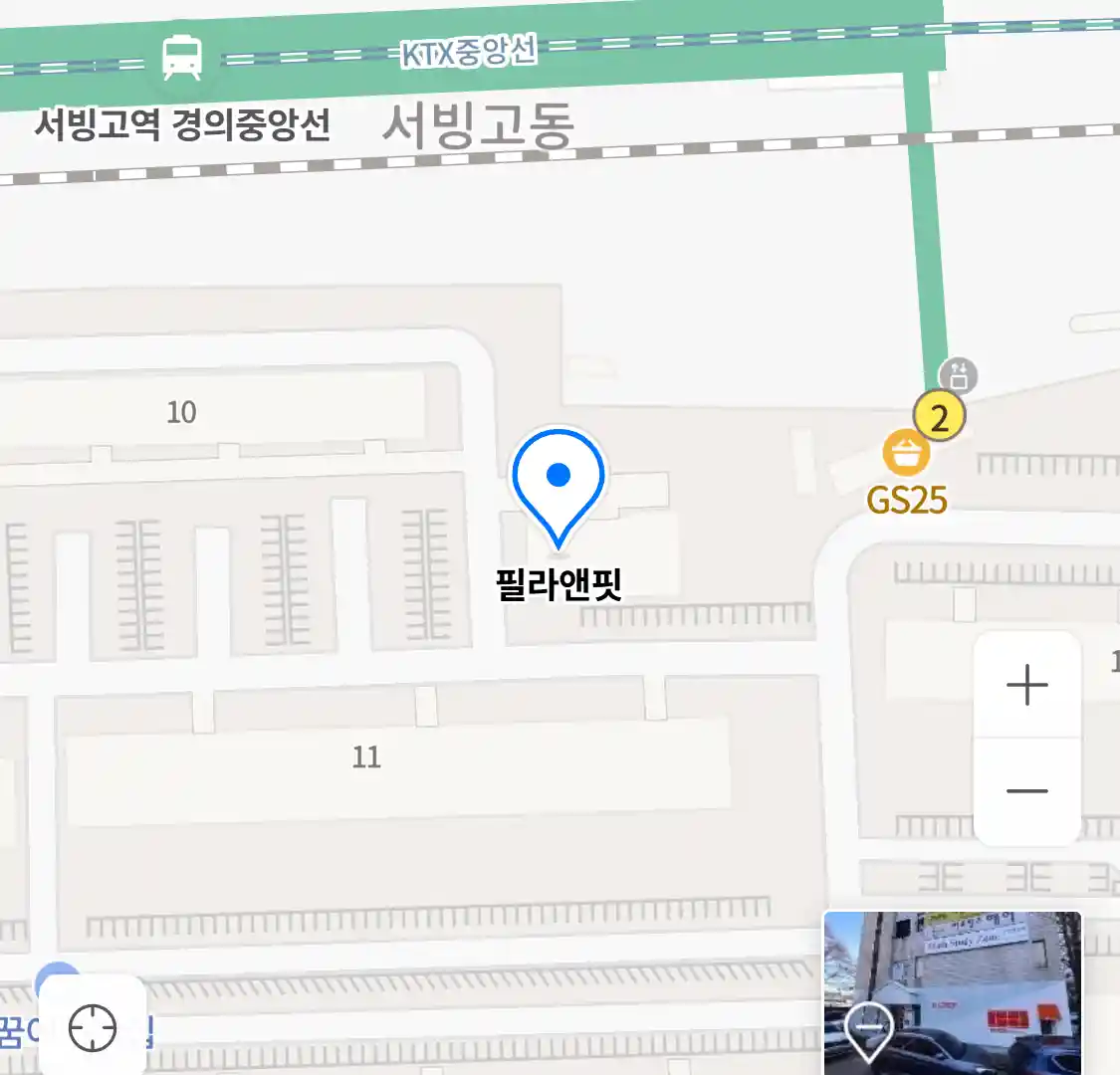Tap the 필라앤핏 location pin
The width and height of the screenshot is (1120, 1075).
[x=559, y=485]
